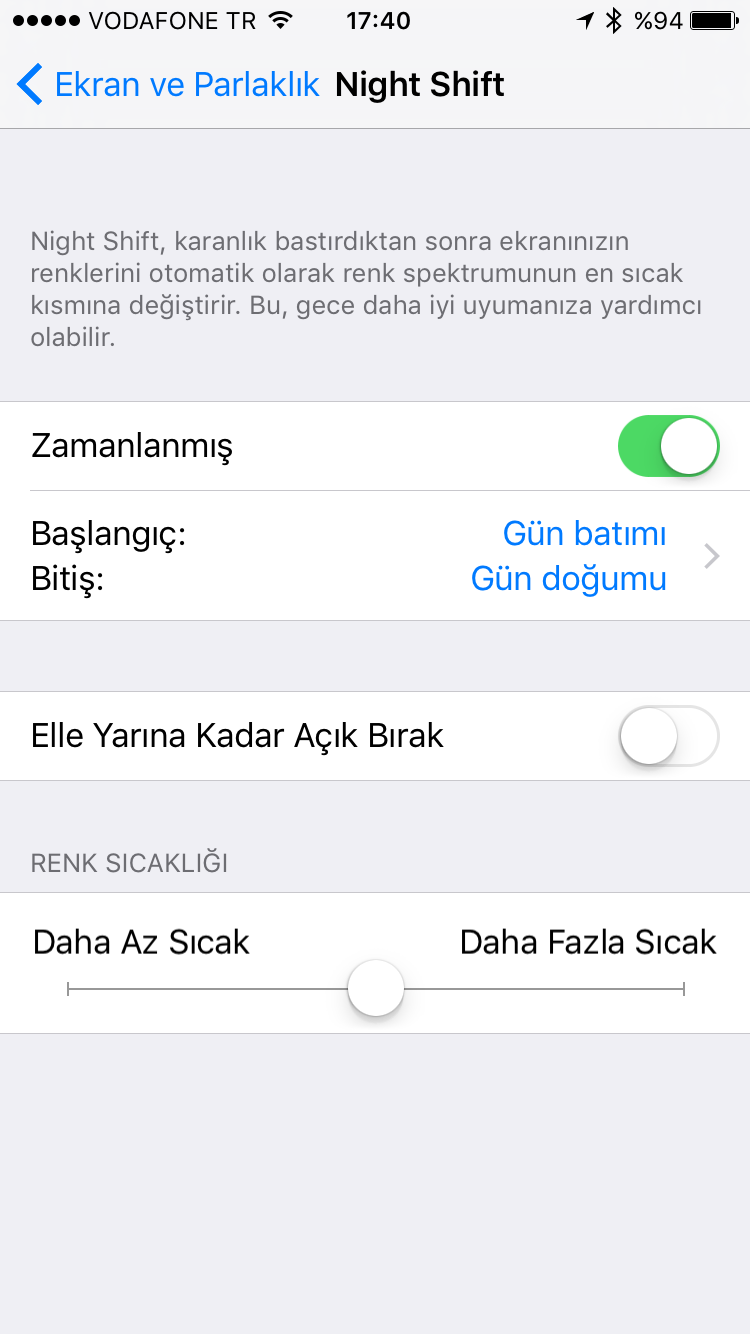Turn off the Zamanlanmış switch

click(x=669, y=446)
